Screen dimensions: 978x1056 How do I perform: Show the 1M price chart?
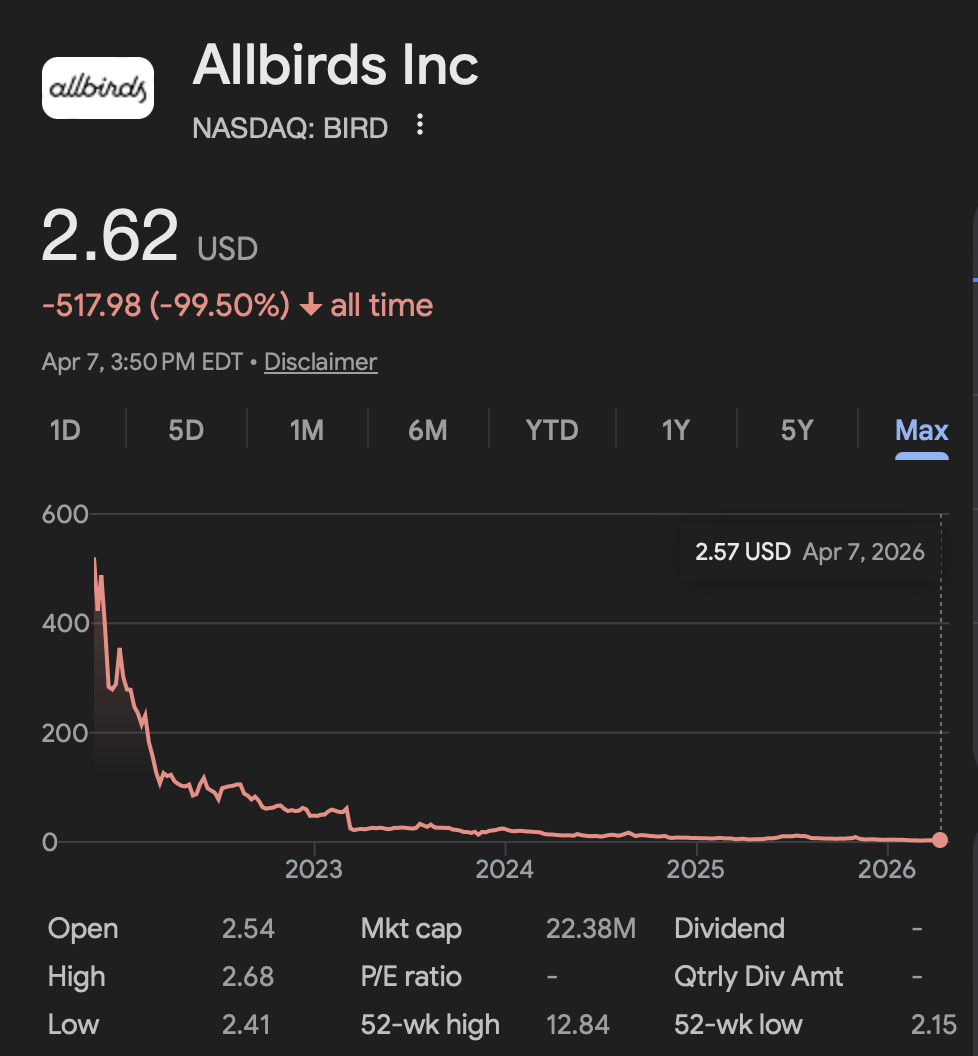(x=307, y=431)
